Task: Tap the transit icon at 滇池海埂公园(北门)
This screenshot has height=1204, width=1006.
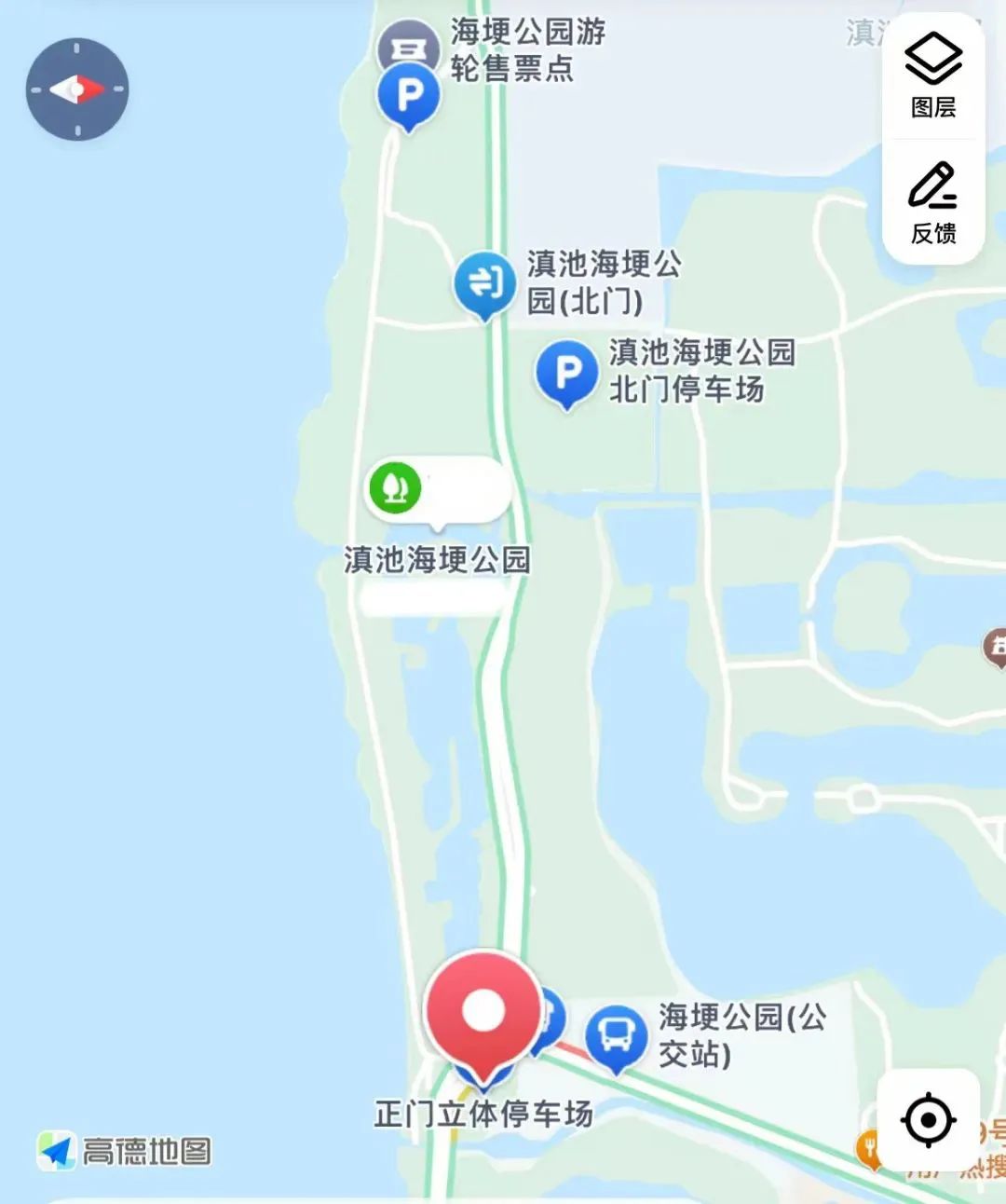Action: point(485,282)
